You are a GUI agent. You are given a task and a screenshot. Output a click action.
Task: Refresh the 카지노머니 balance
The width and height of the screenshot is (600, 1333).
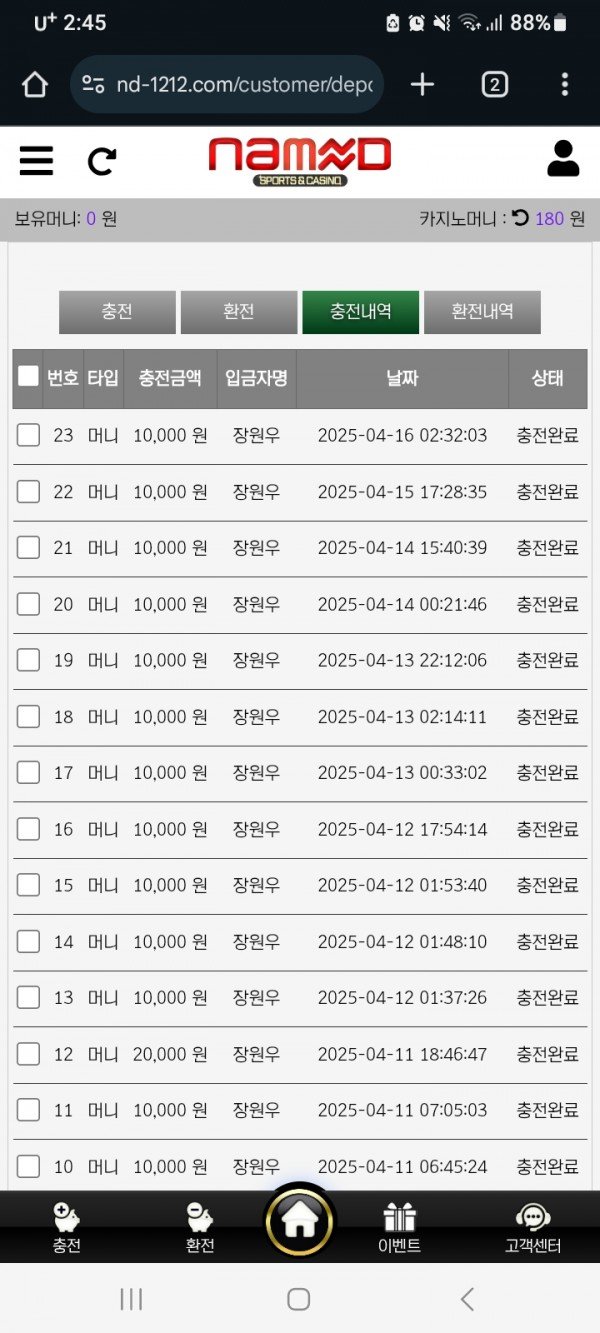point(520,218)
